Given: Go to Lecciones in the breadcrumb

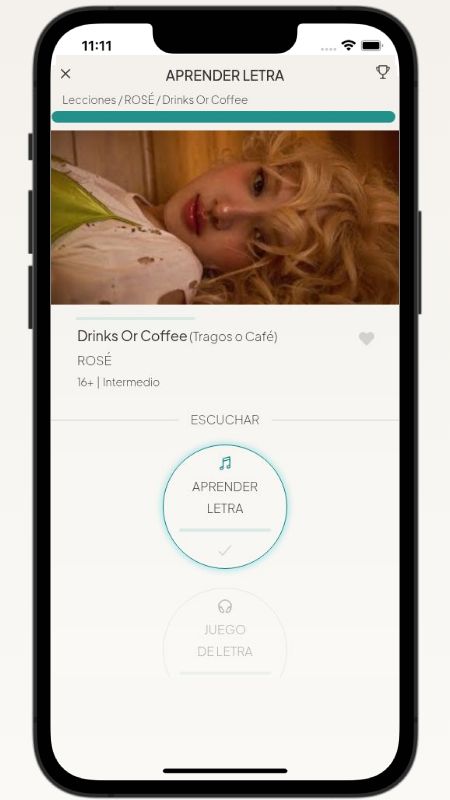Looking at the screenshot, I should click(x=89, y=100).
